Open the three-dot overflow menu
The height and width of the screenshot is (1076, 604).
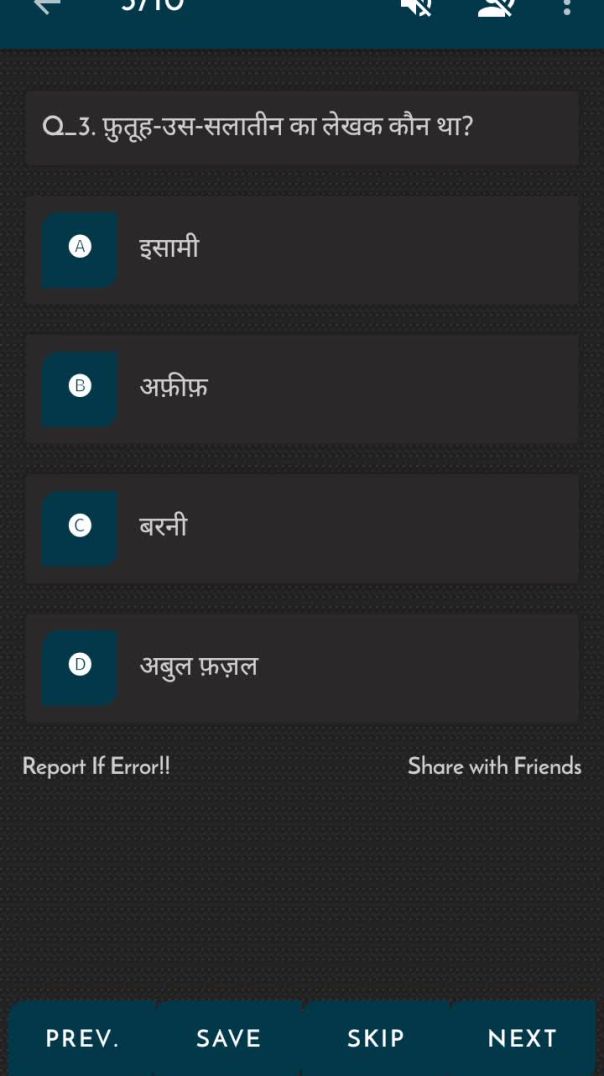(567, 8)
